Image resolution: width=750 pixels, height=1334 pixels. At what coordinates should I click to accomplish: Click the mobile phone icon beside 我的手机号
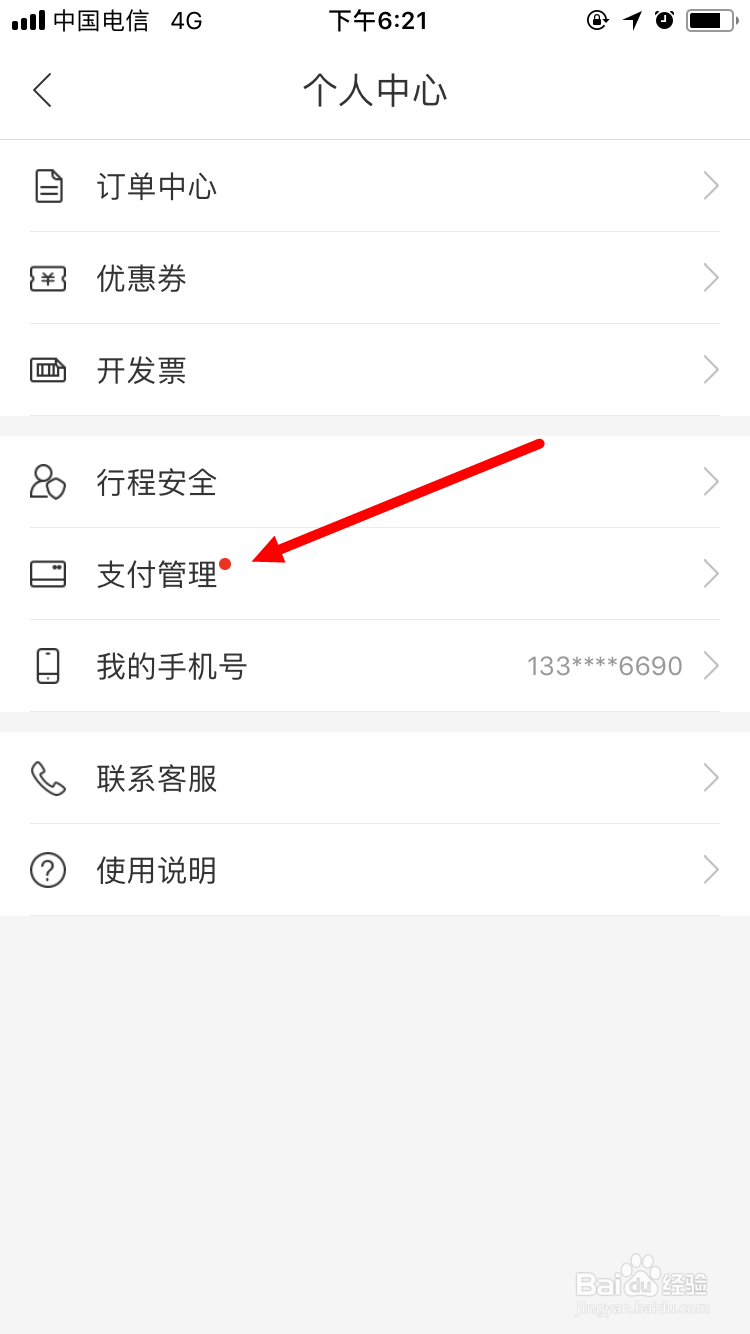[48, 666]
